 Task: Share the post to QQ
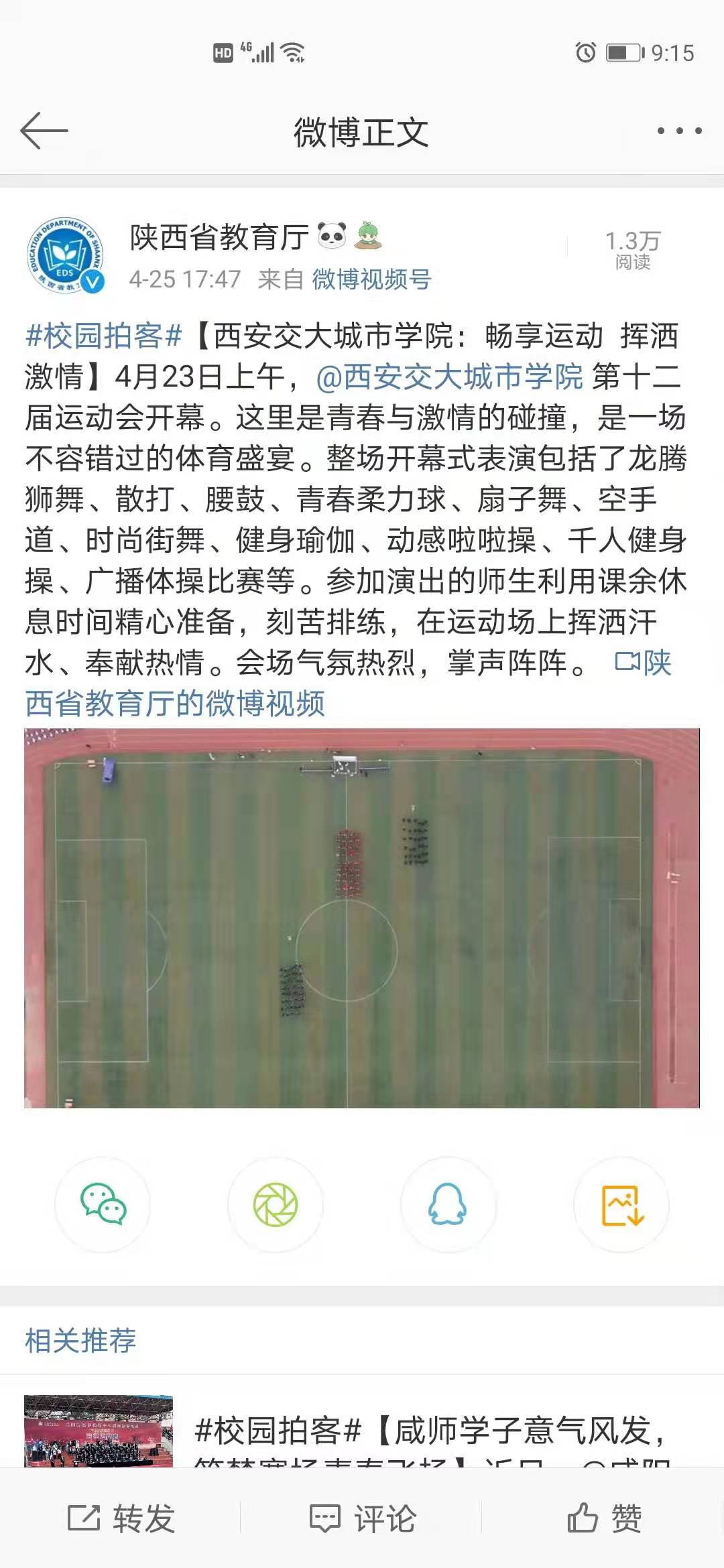[448, 1204]
